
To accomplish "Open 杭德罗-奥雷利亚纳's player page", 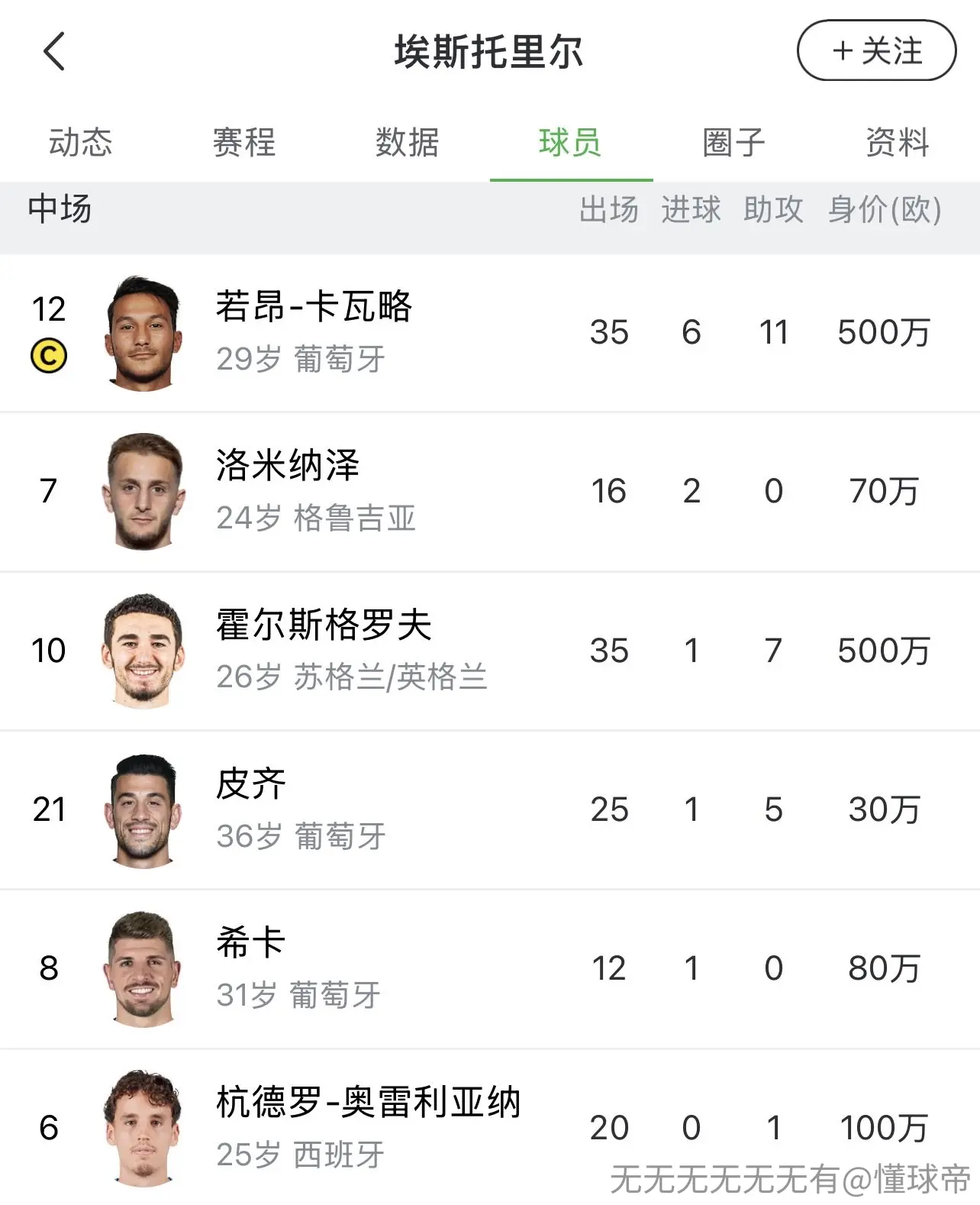I will click(490, 1127).
